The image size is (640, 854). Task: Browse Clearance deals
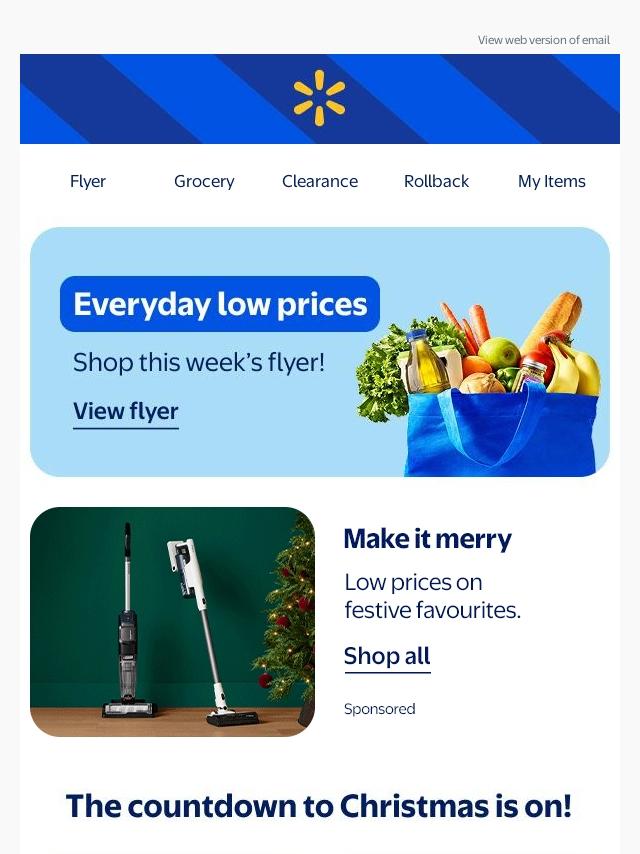coord(320,181)
